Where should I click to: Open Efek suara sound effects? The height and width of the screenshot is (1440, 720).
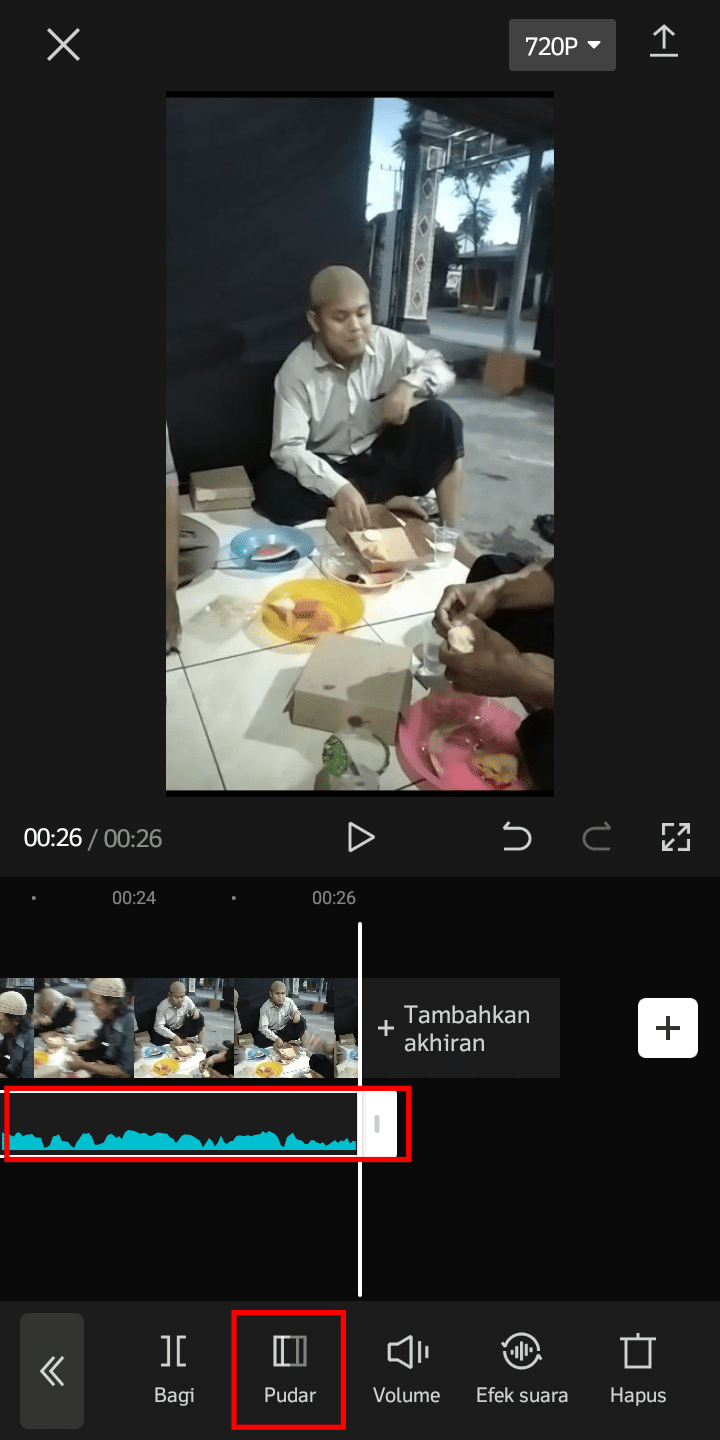click(x=522, y=1369)
